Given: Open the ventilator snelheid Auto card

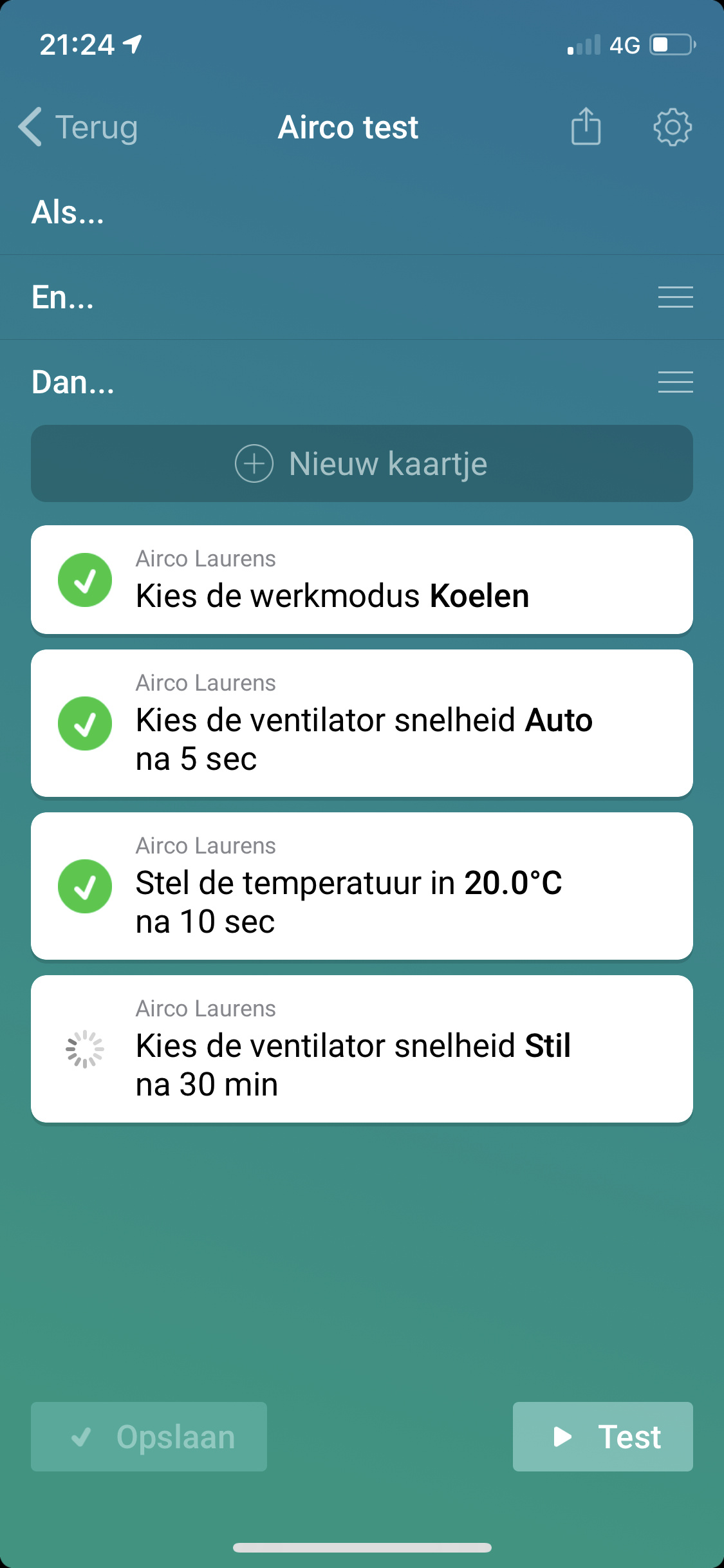Looking at the screenshot, I should (x=362, y=723).
